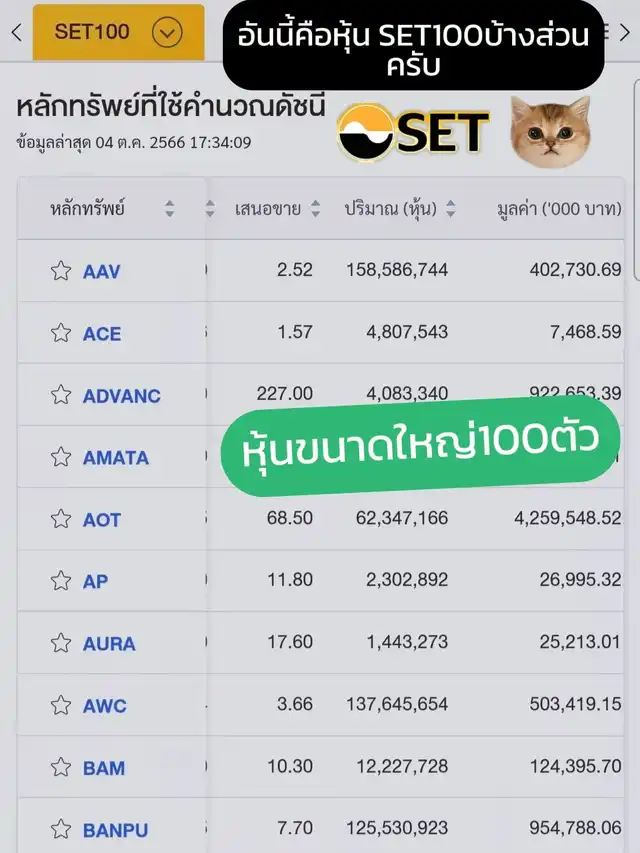Screen dimensions: 640x853
Task: Select the BAM stock link
Action: coord(103,768)
